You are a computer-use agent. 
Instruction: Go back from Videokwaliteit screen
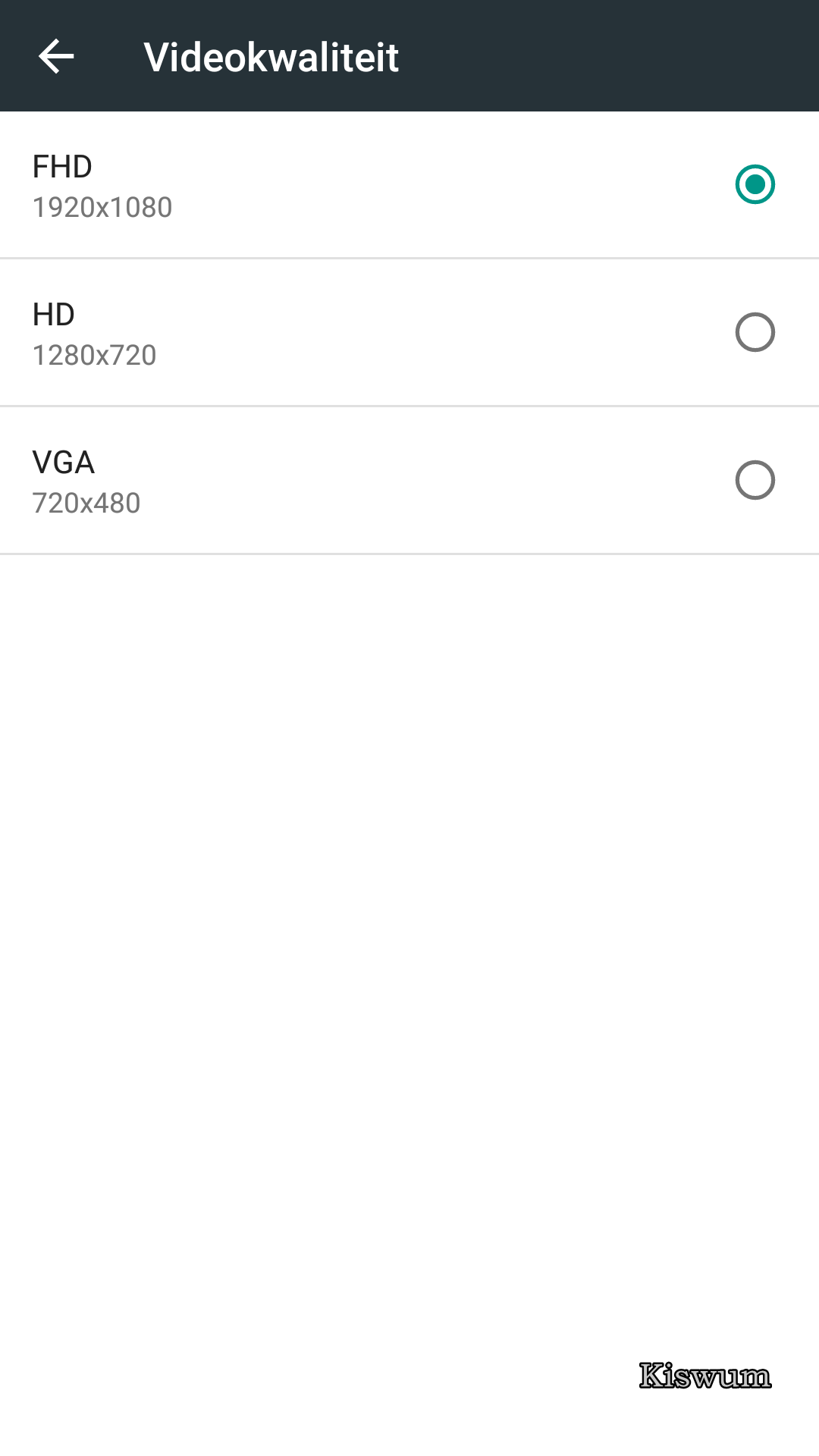pyautogui.click(x=56, y=57)
